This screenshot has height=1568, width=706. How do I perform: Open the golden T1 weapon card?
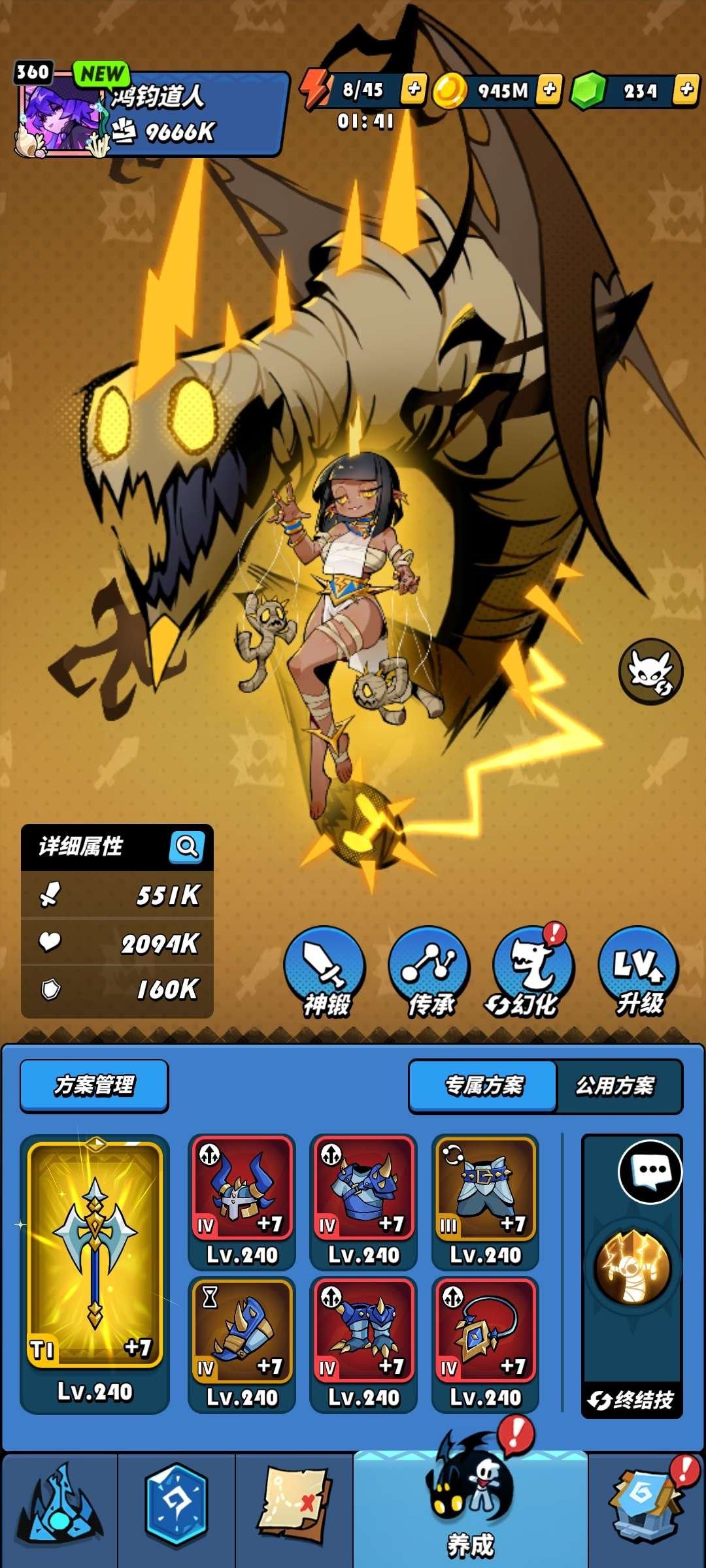tap(95, 1254)
